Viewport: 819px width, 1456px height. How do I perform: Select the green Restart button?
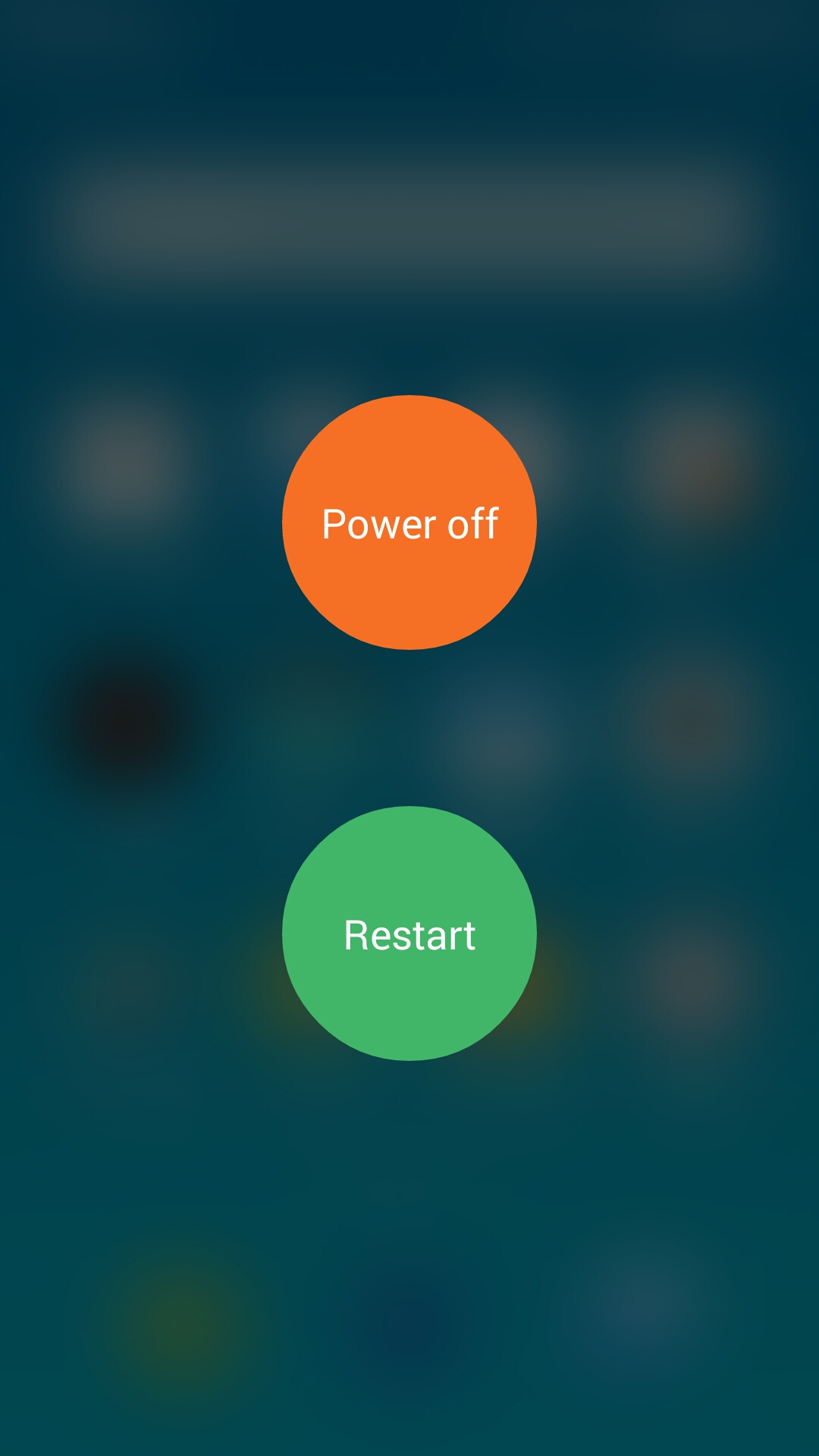[409, 934]
